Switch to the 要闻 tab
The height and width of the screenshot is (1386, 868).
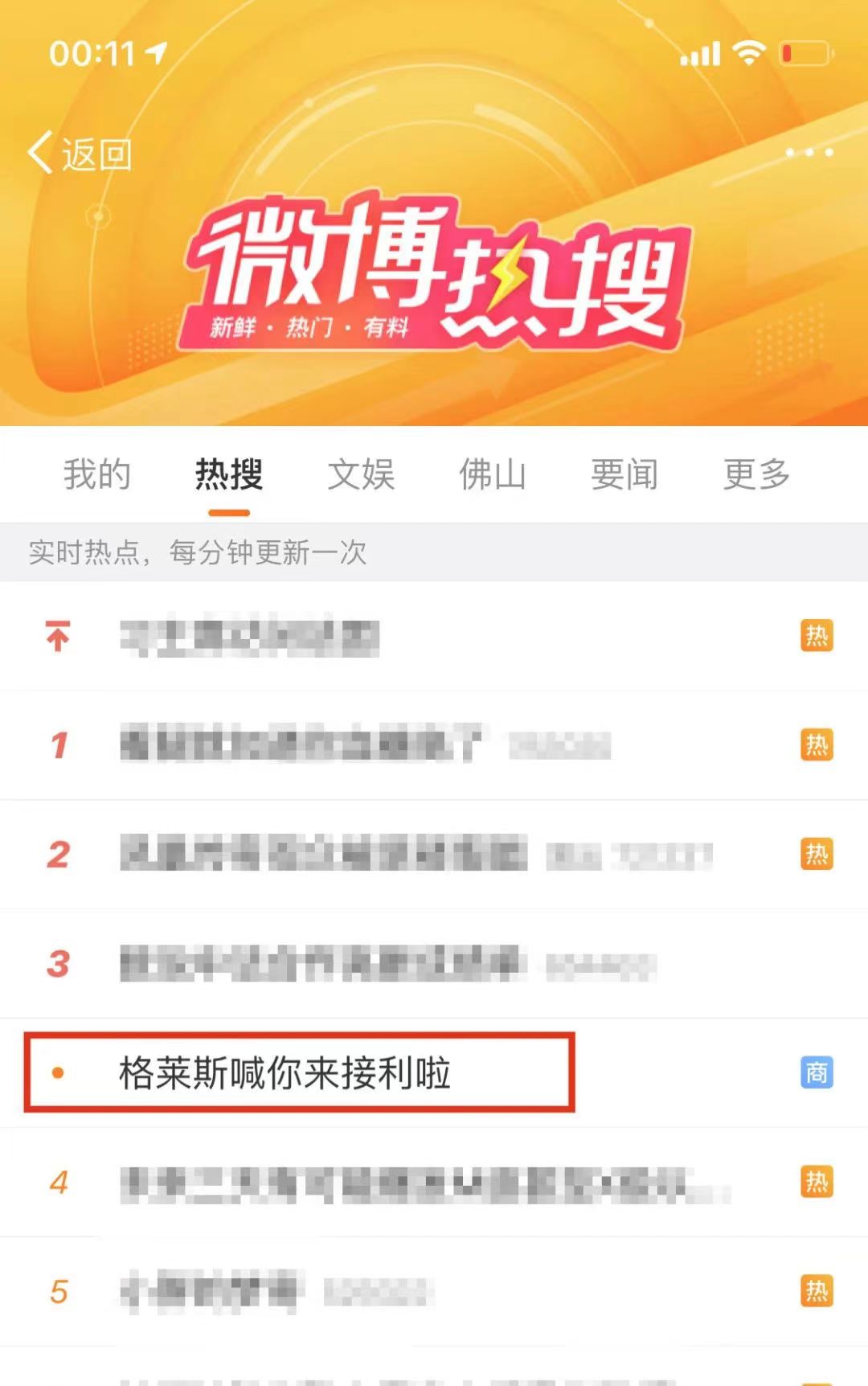coord(624,474)
